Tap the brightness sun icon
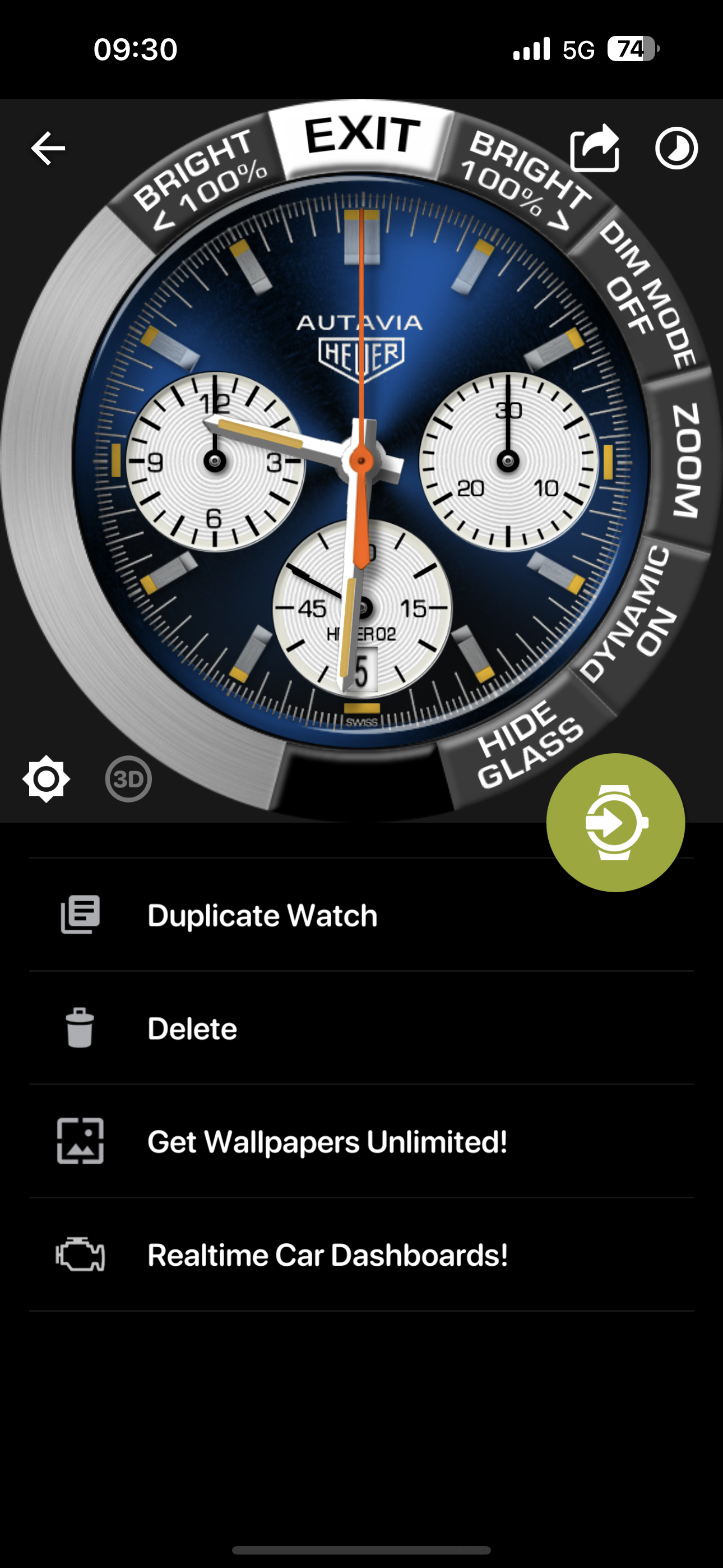 47,779
